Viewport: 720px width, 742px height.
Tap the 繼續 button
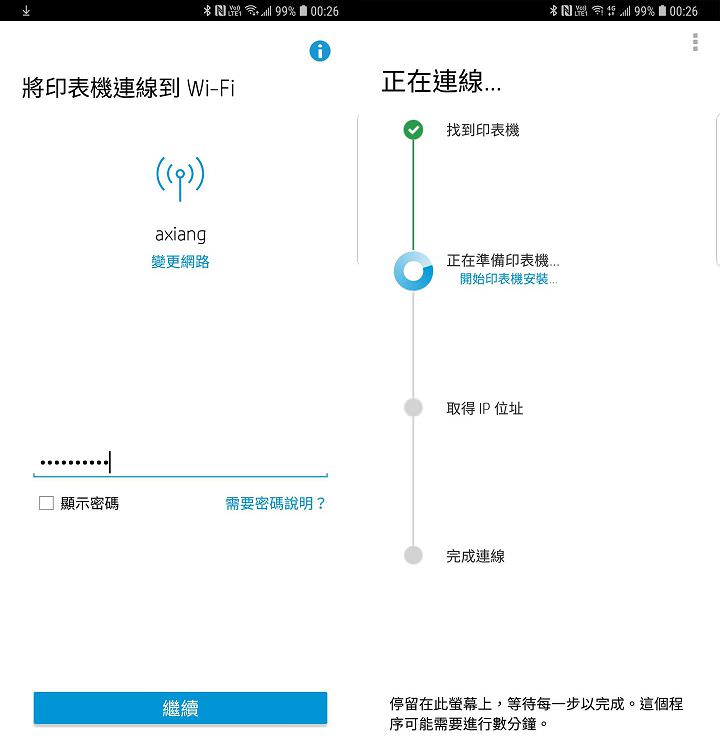click(180, 708)
